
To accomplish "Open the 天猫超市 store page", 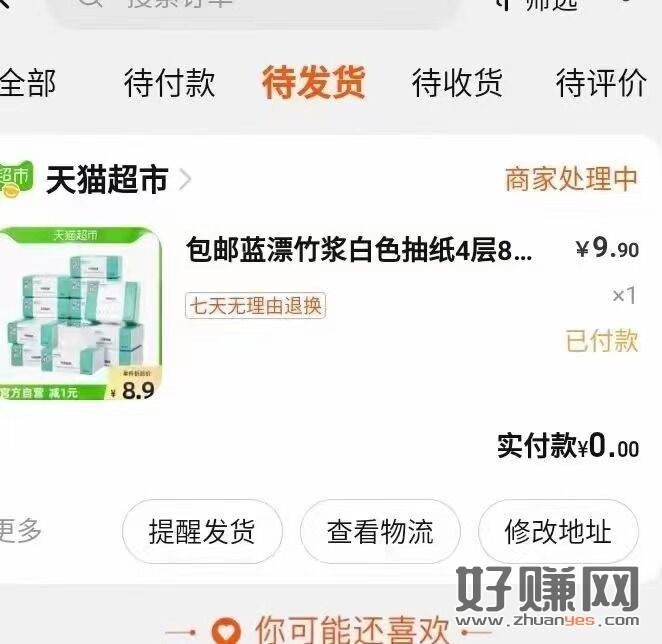I will click(107, 180).
